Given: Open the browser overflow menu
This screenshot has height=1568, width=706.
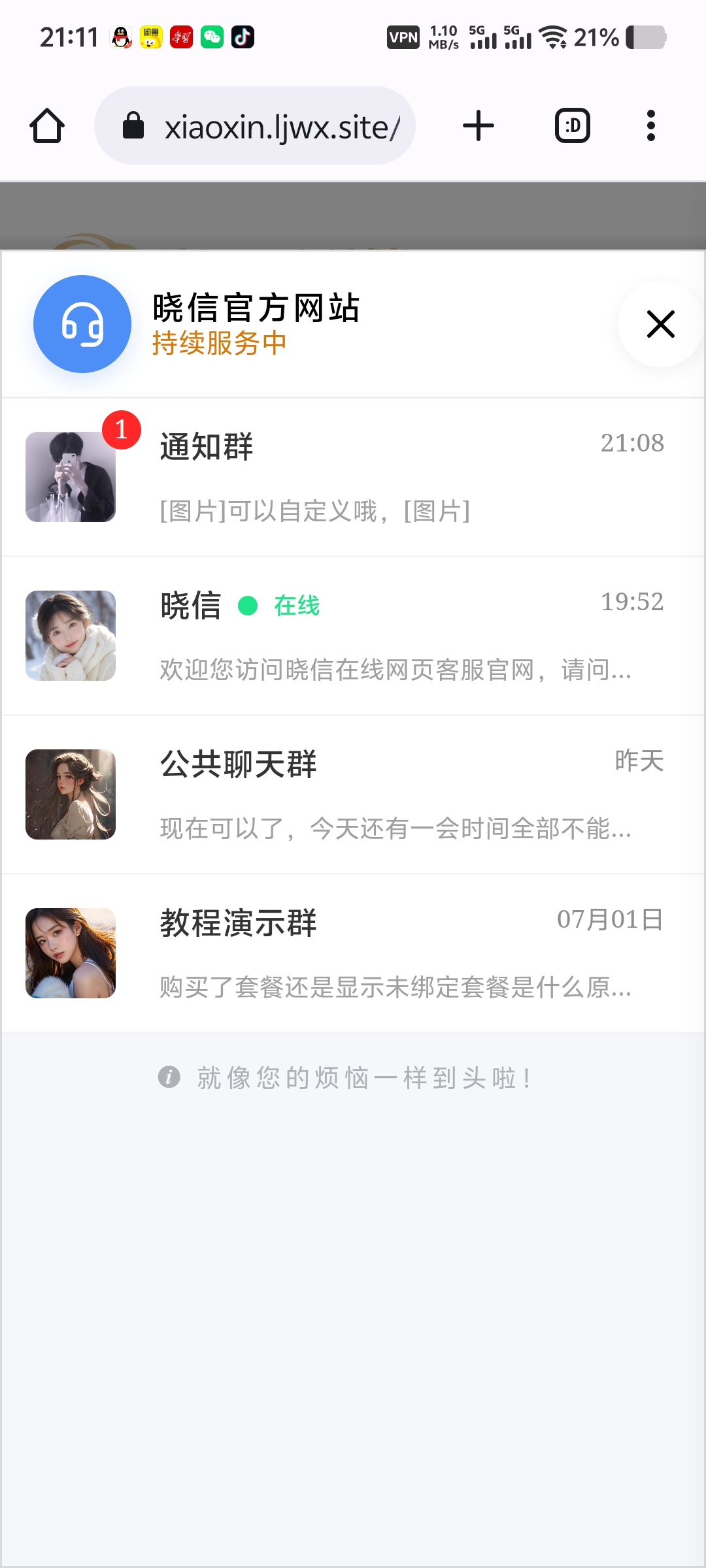Looking at the screenshot, I should pyautogui.click(x=650, y=125).
